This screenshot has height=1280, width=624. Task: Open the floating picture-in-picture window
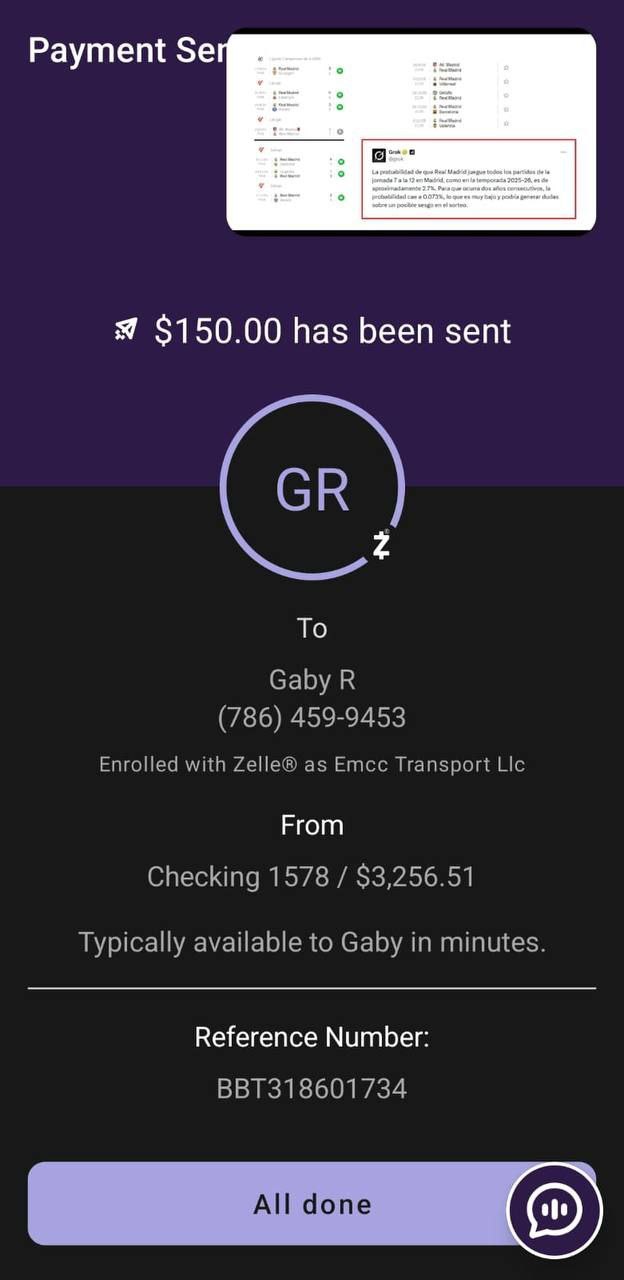(411, 132)
